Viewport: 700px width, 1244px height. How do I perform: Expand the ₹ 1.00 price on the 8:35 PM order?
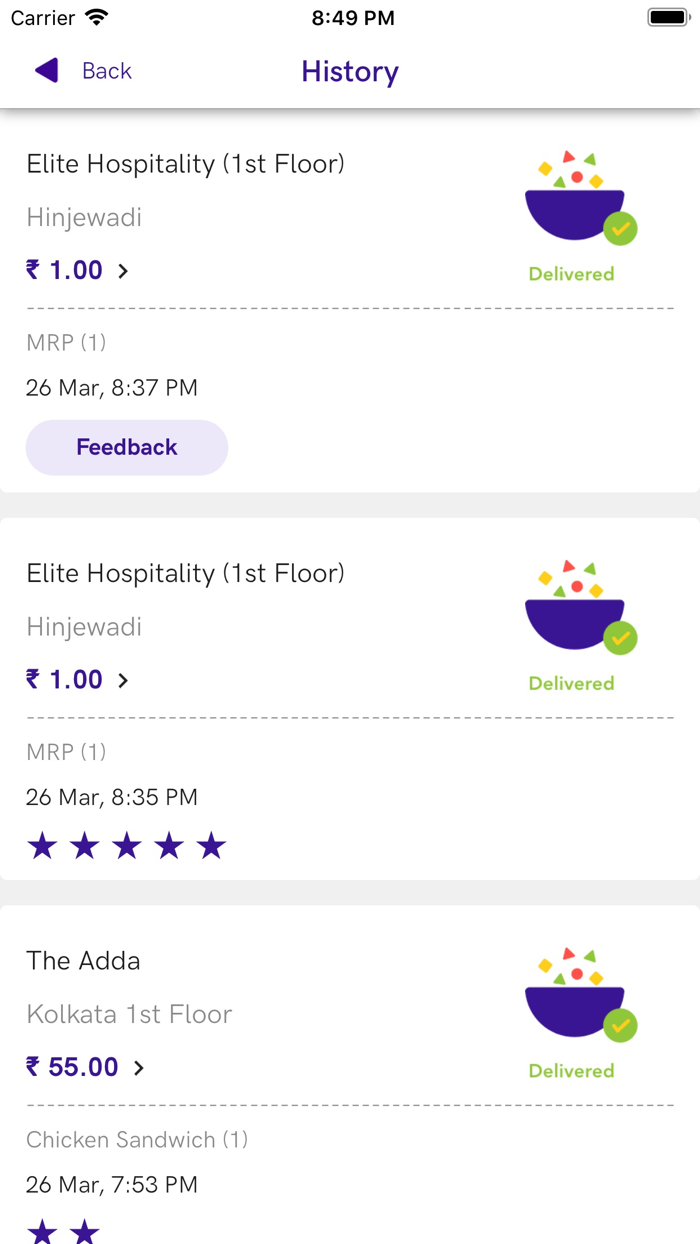click(78, 680)
